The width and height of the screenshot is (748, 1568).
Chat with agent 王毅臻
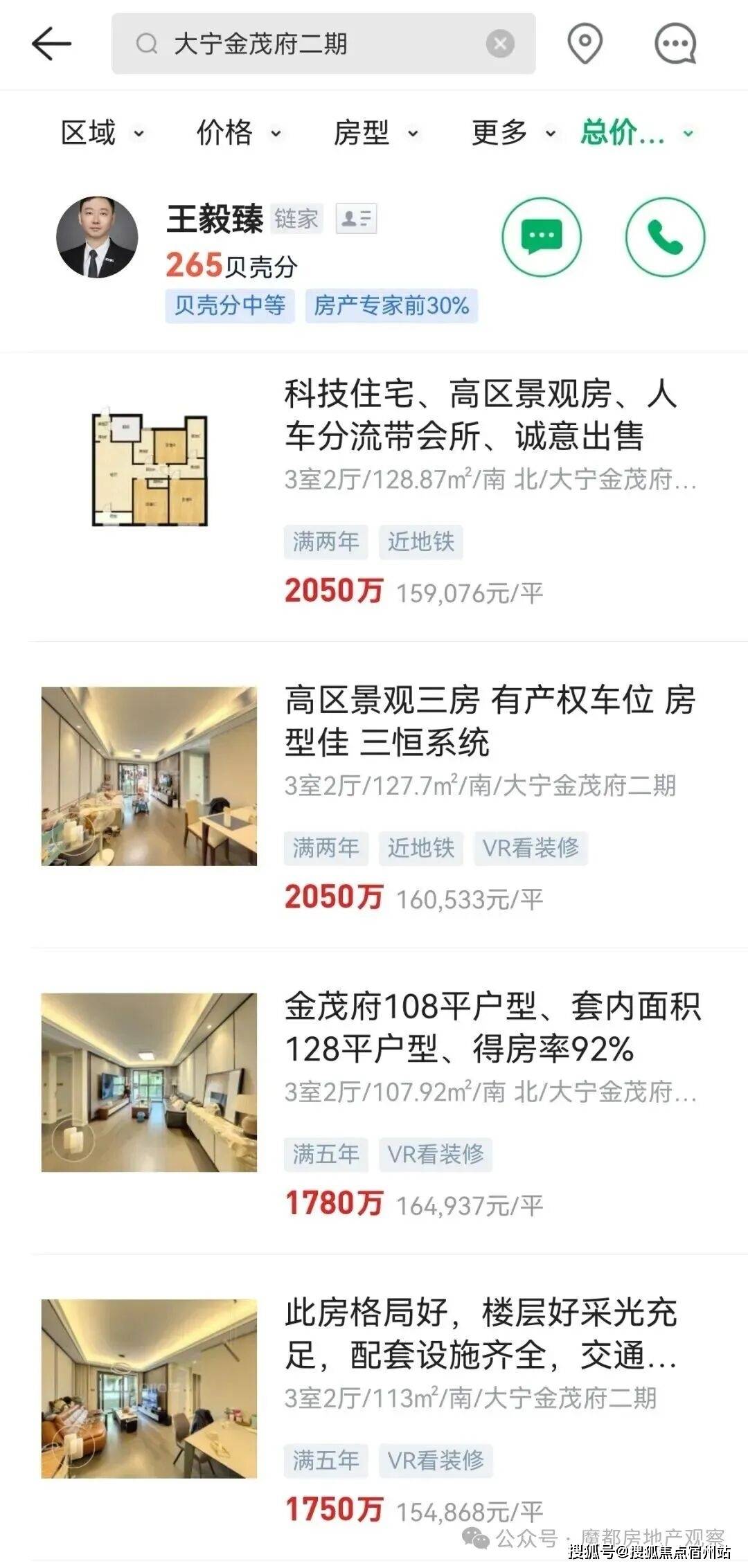[542, 237]
